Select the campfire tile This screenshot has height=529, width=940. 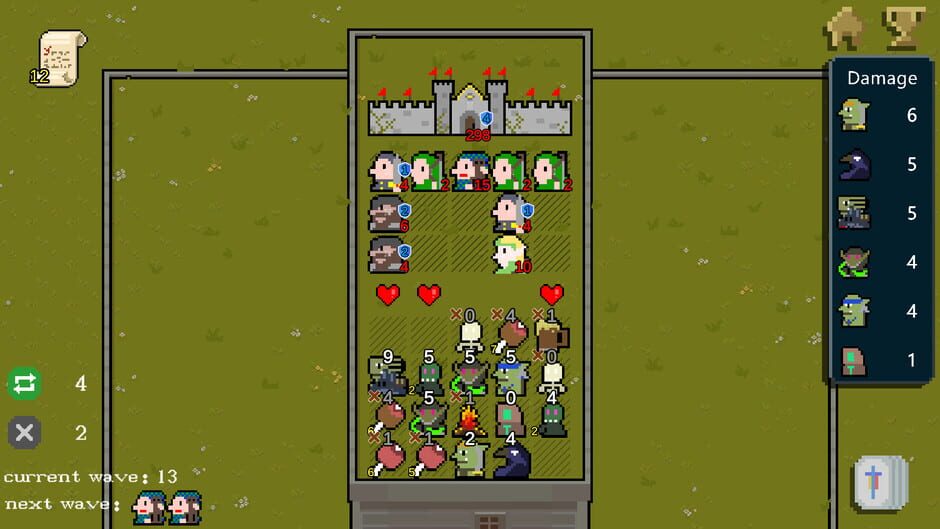[x=470, y=419]
